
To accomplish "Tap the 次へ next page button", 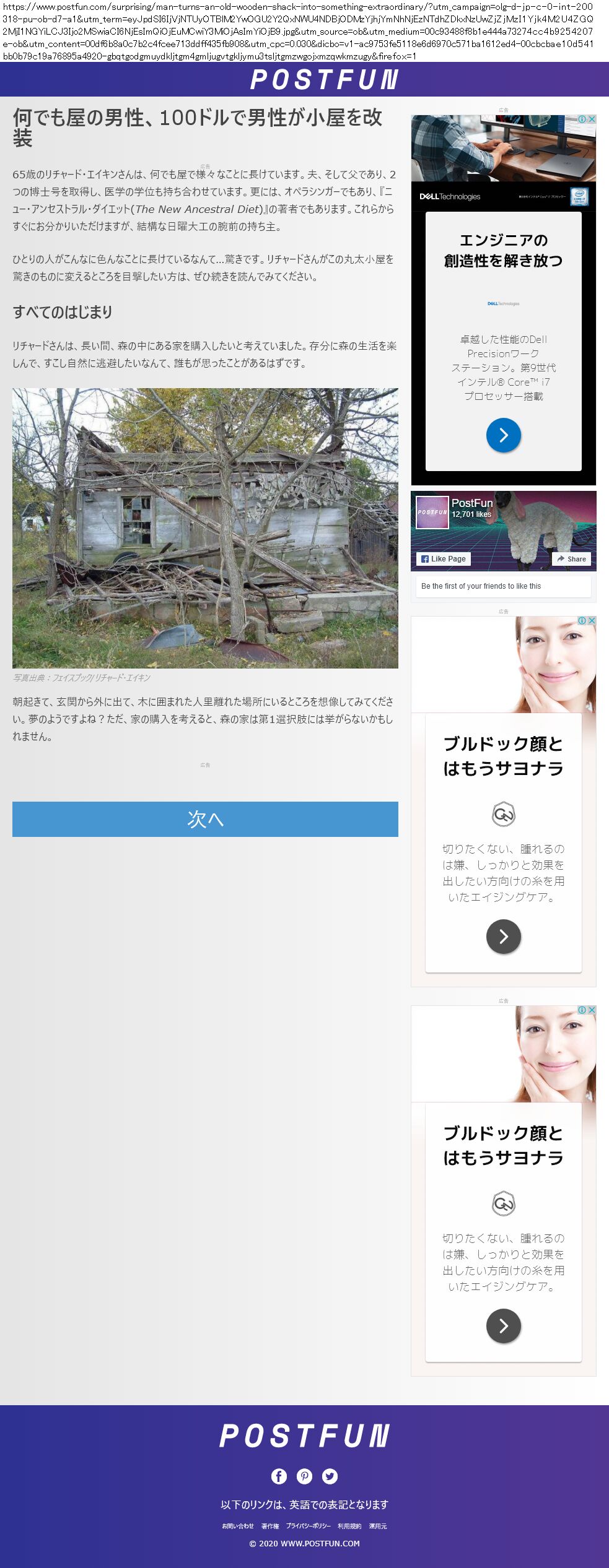I will (205, 819).
